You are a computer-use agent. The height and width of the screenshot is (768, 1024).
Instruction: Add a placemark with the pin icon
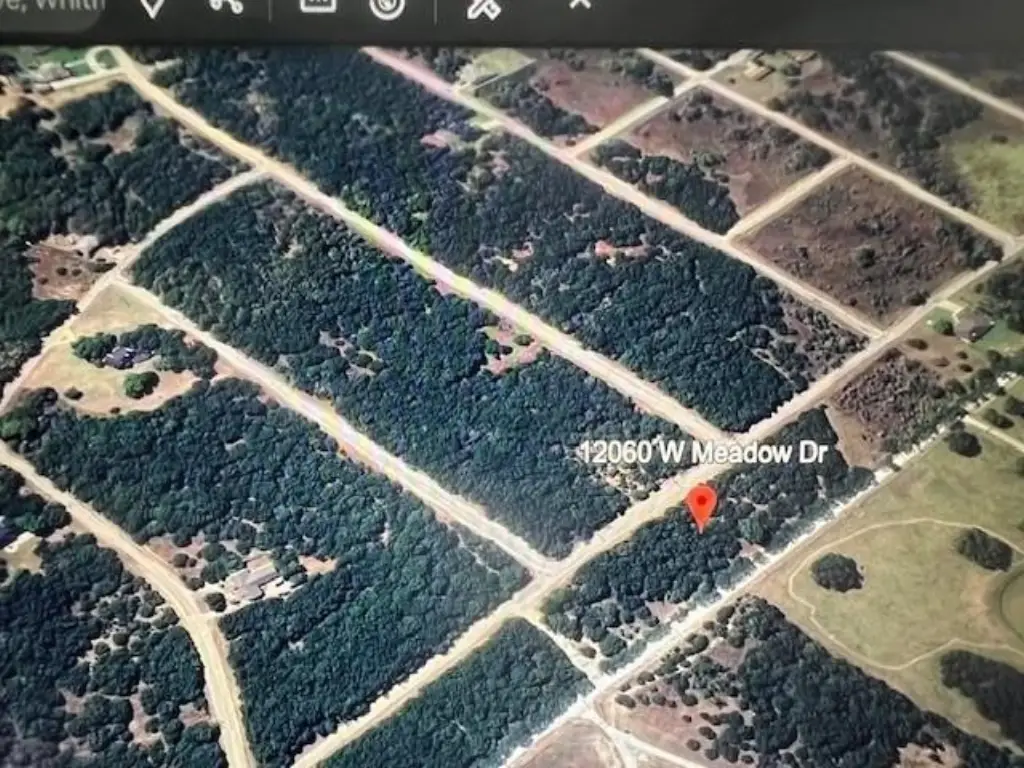pos(152,8)
